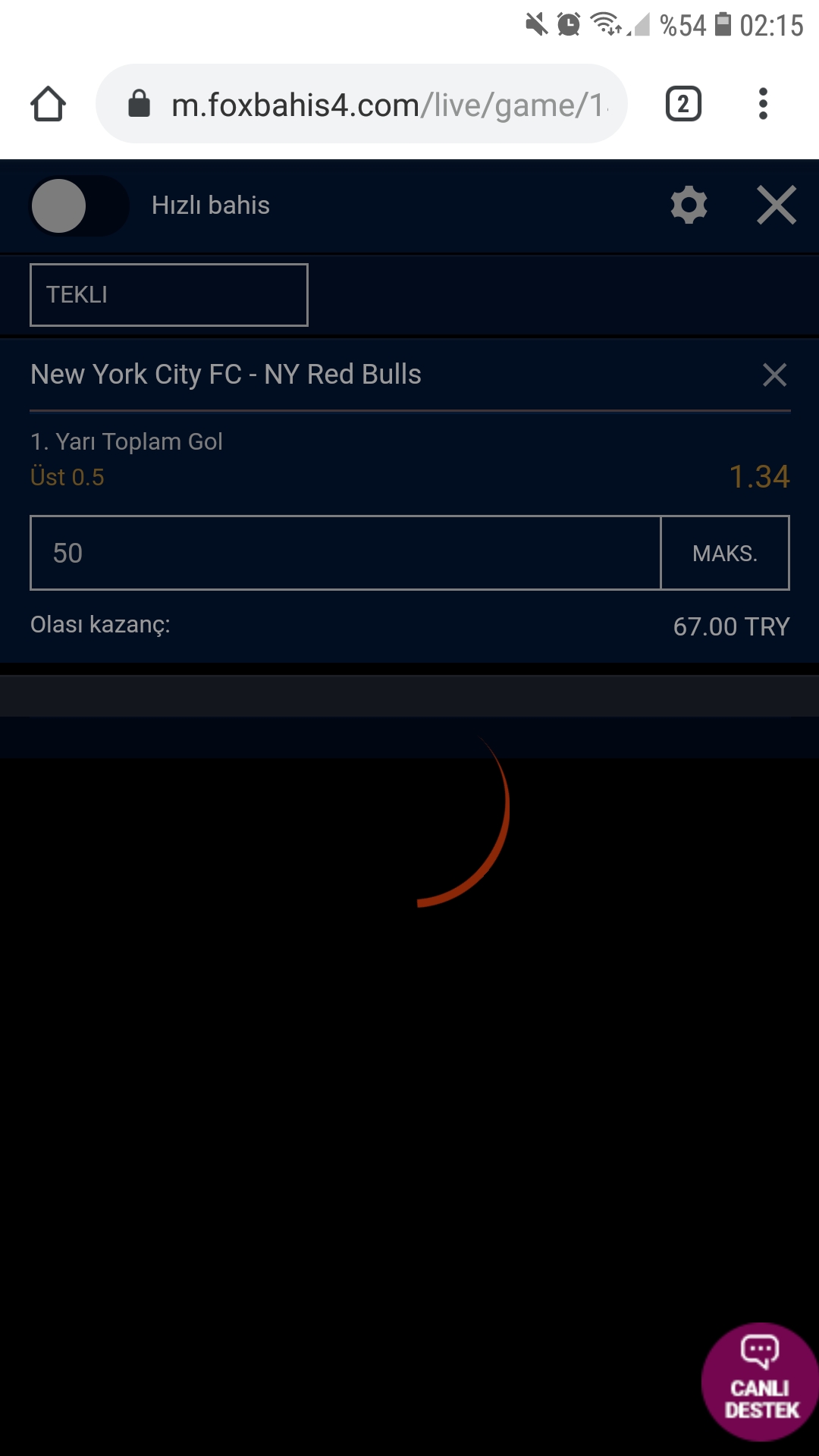Image resolution: width=819 pixels, height=1456 pixels.
Task: Open Canlı Destek live support chat
Action: pos(761,1382)
